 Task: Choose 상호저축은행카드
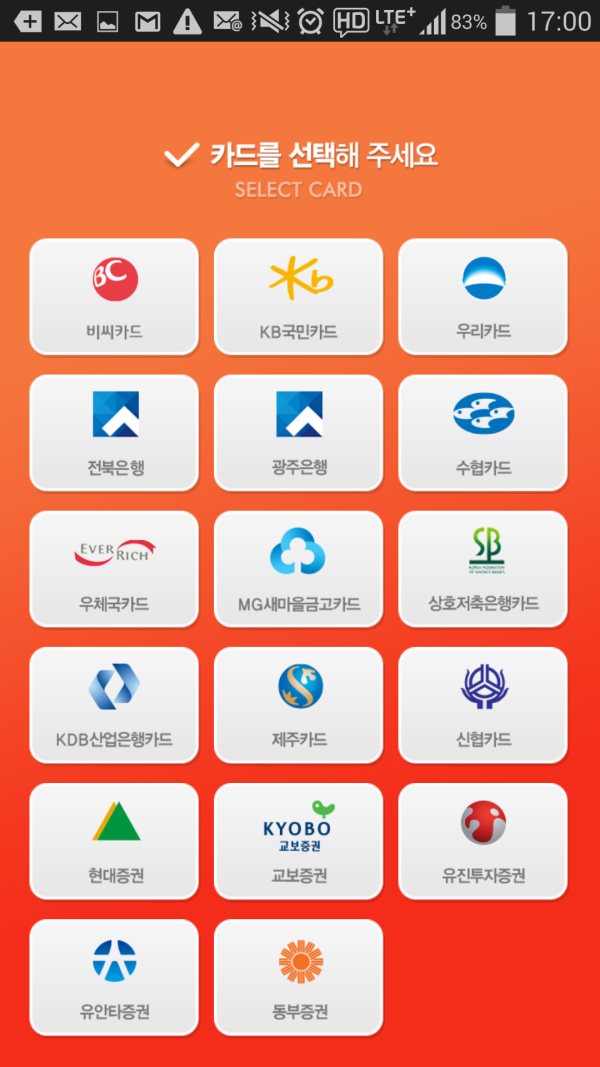(x=483, y=568)
